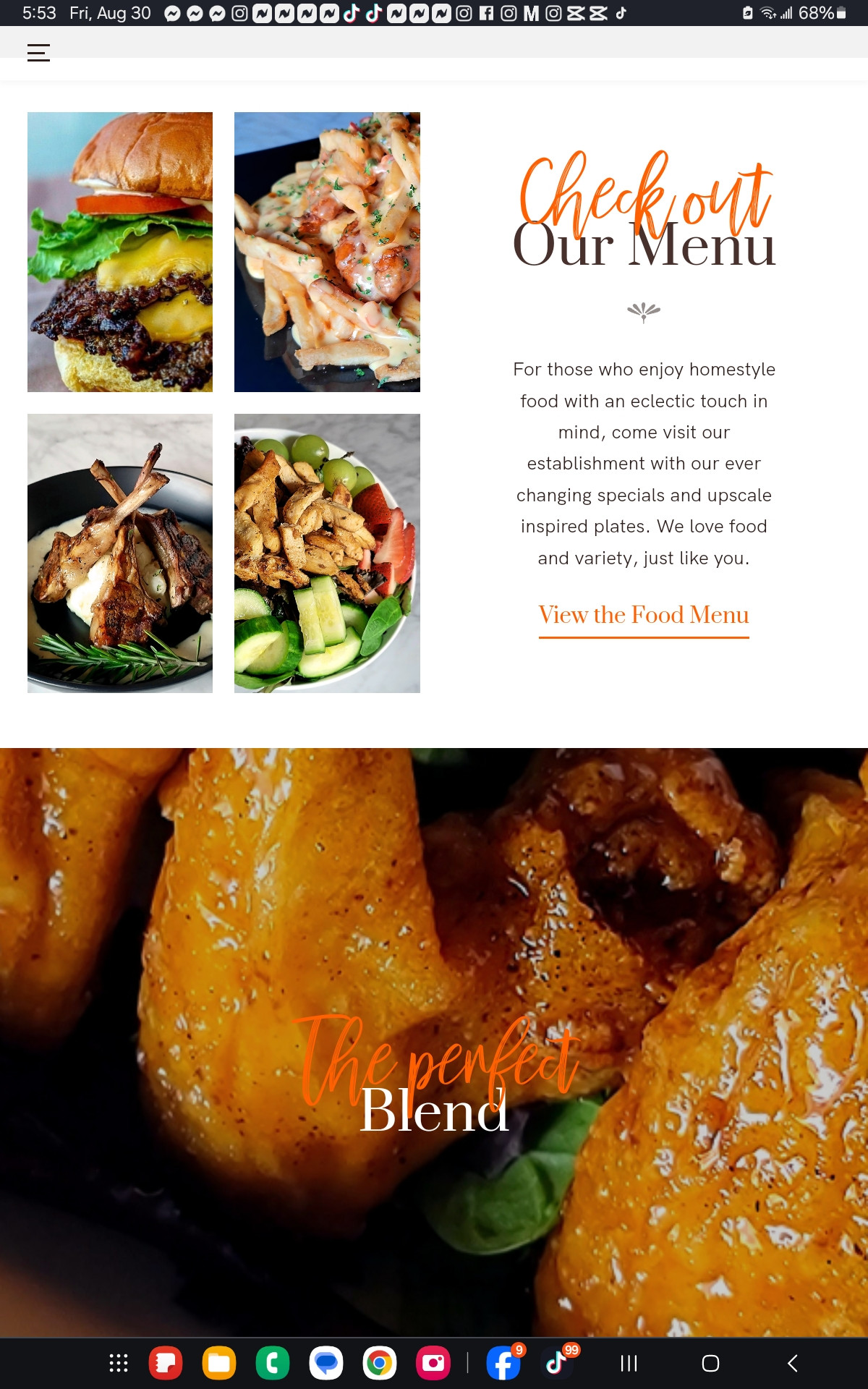Go back with the system back button
The height and width of the screenshot is (1389, 868).
pos(792,1364)
